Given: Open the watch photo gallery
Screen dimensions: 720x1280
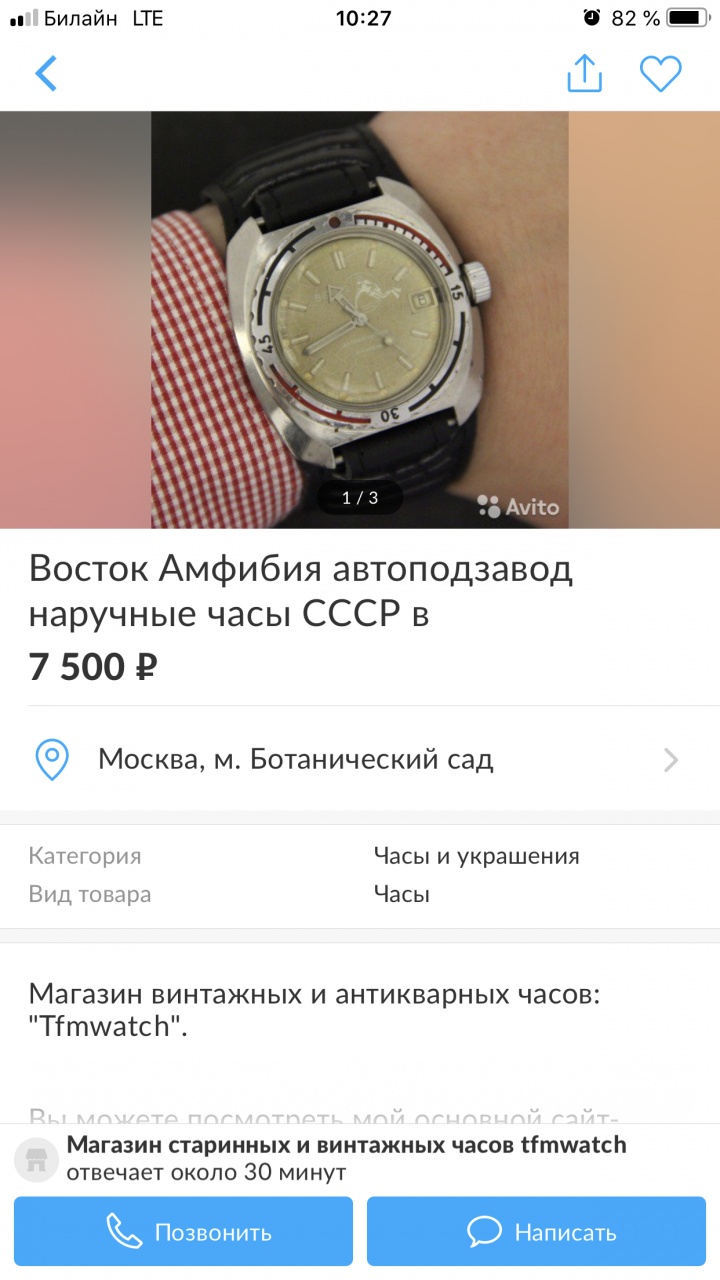Looking at the screenshot, I should pyautogui.click(x=360, y=319).
